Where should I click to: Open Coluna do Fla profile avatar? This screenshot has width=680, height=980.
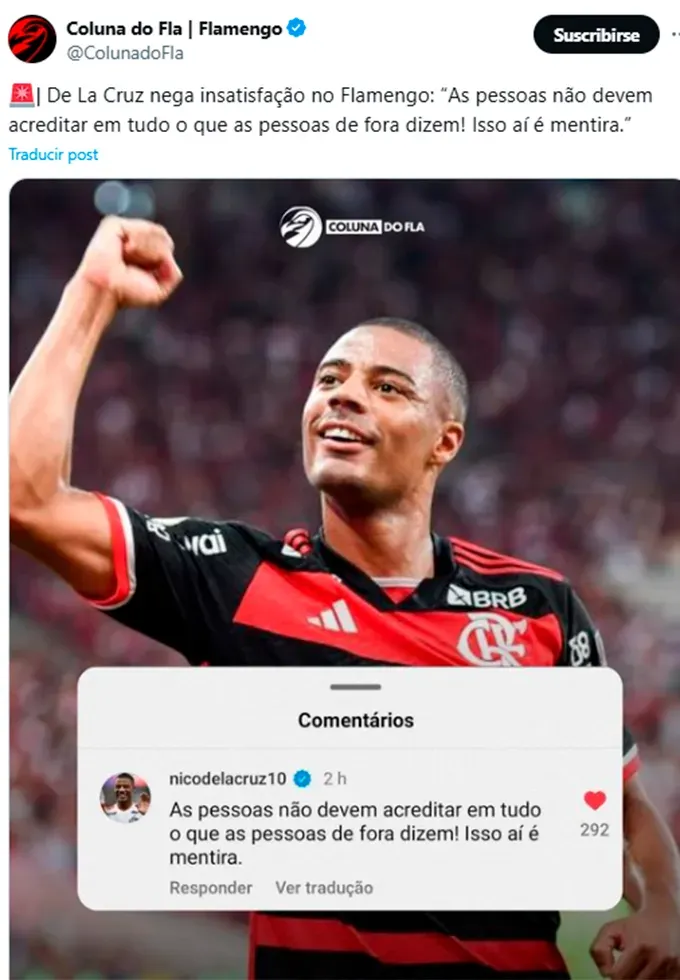pyautogui.click(x=32, y=39)
